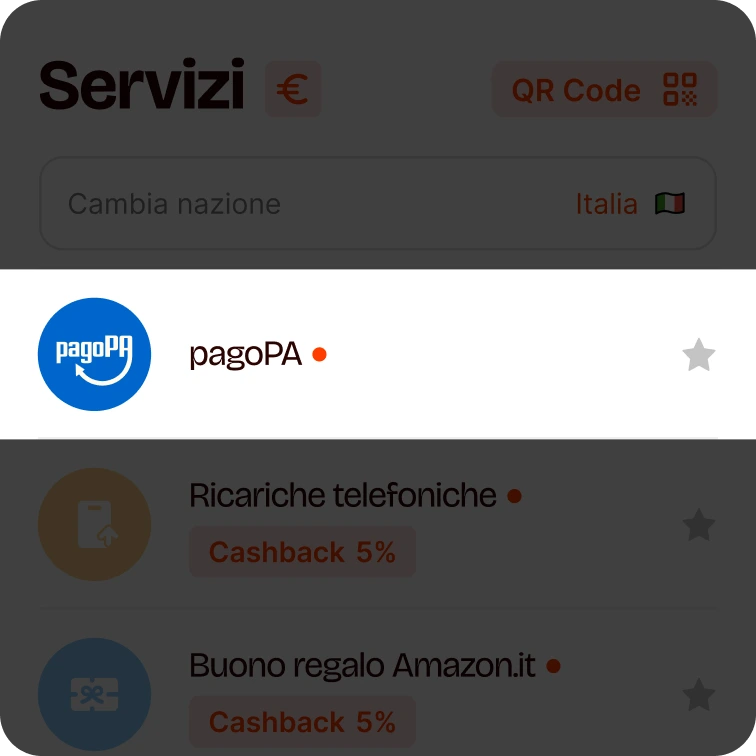The height and width of the screenshot is (756, 756).
Task: Mark pagoPA as favorite with the star
Action: pos(698,355)
